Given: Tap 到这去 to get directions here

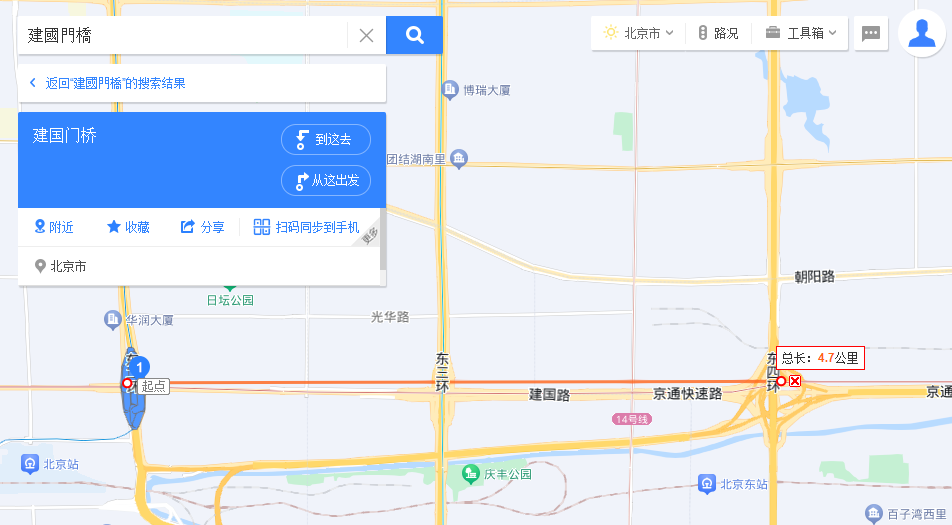Looking at the screenshot, I should [326, 140].
